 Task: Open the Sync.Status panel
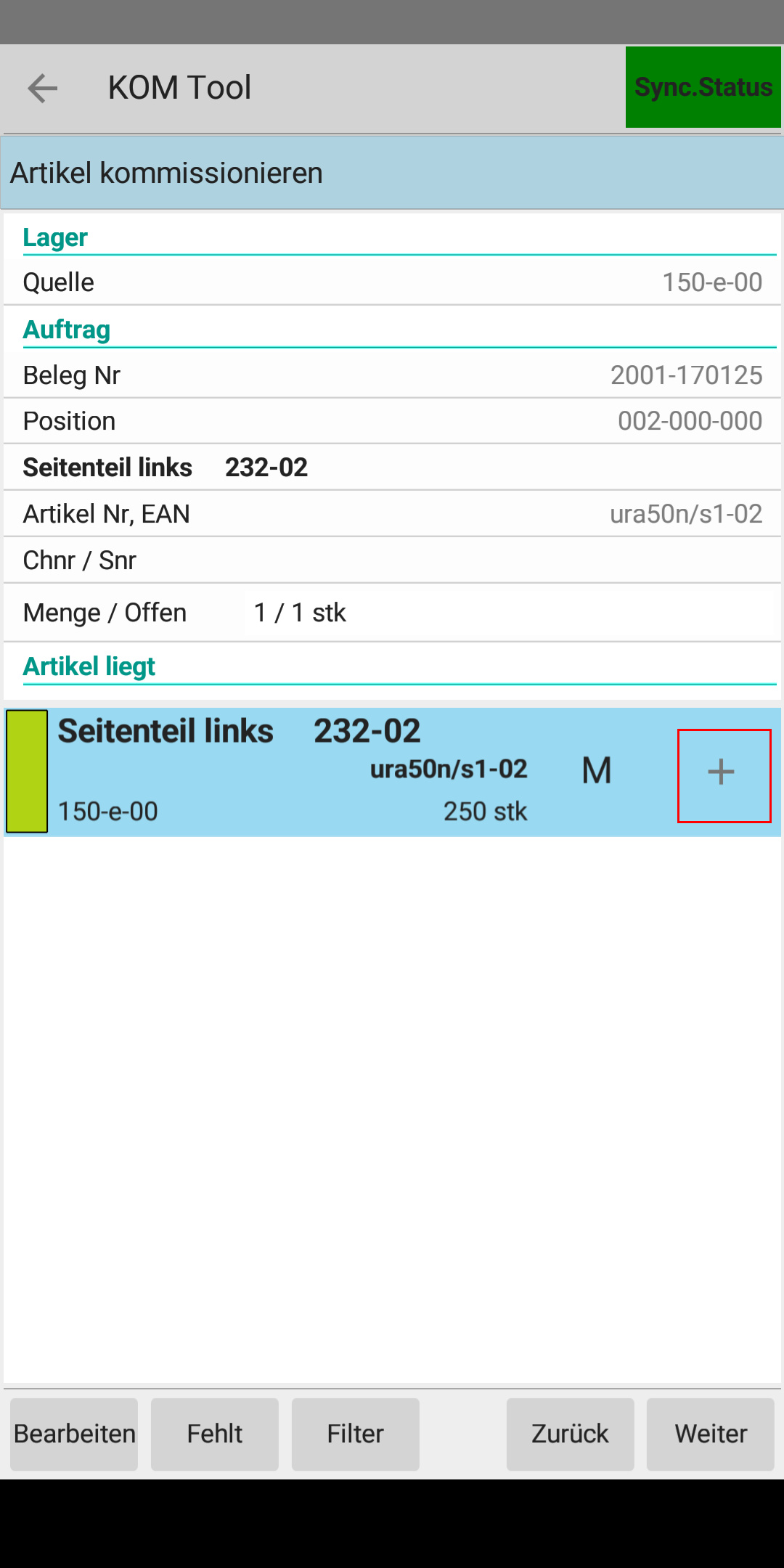click(703, 87)
